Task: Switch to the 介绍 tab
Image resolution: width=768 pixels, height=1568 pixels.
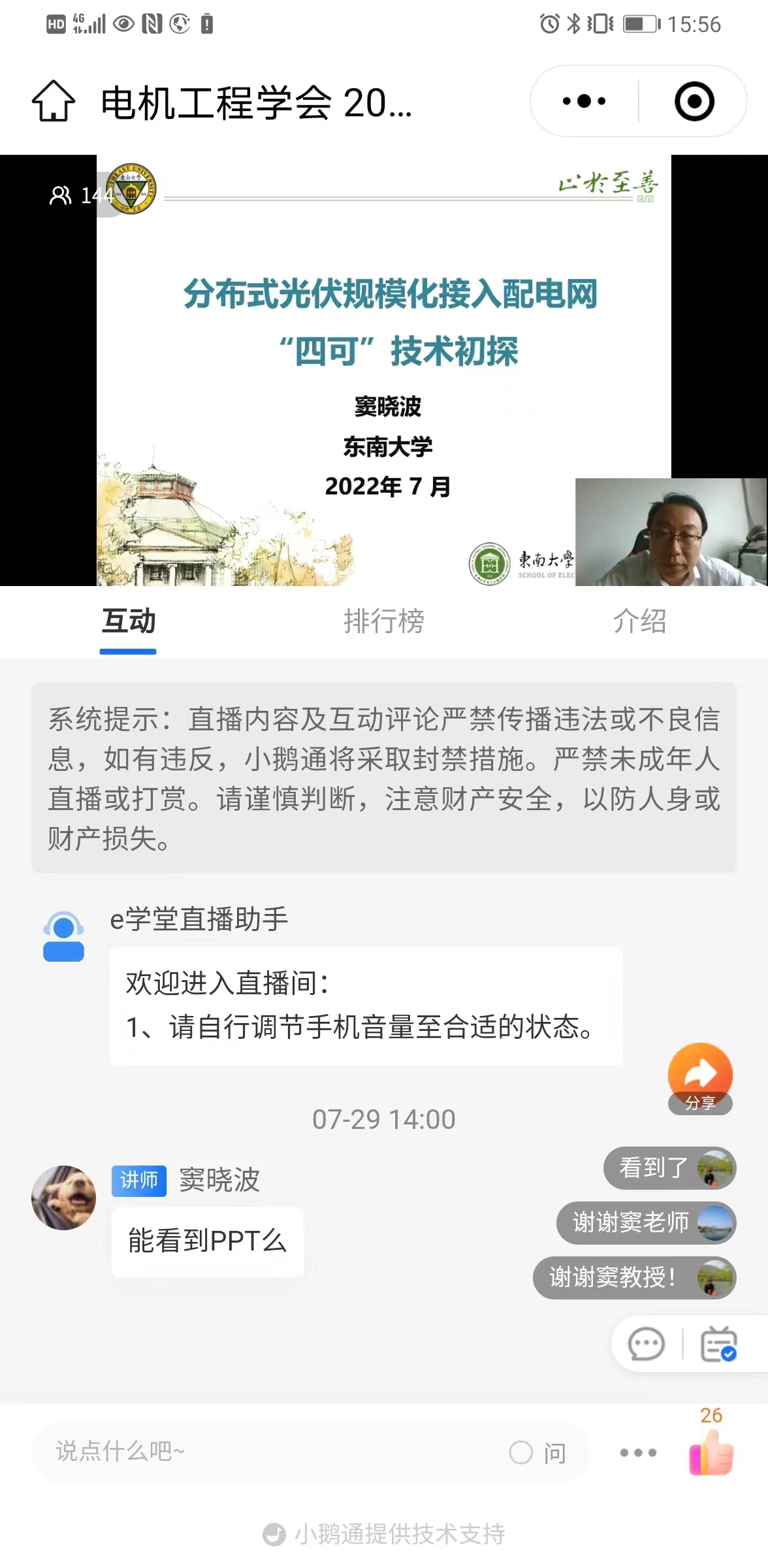Action: click(639, 621)
